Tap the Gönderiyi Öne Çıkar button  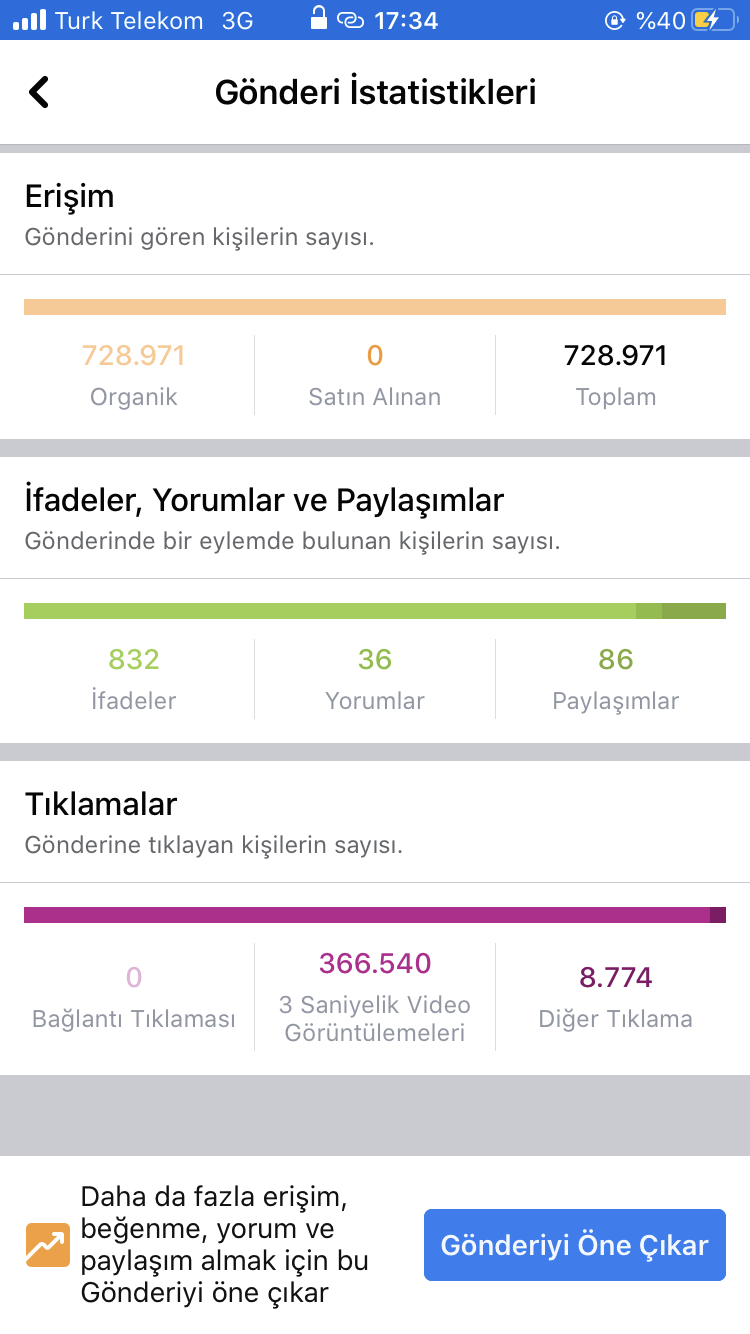[575, 1245]
